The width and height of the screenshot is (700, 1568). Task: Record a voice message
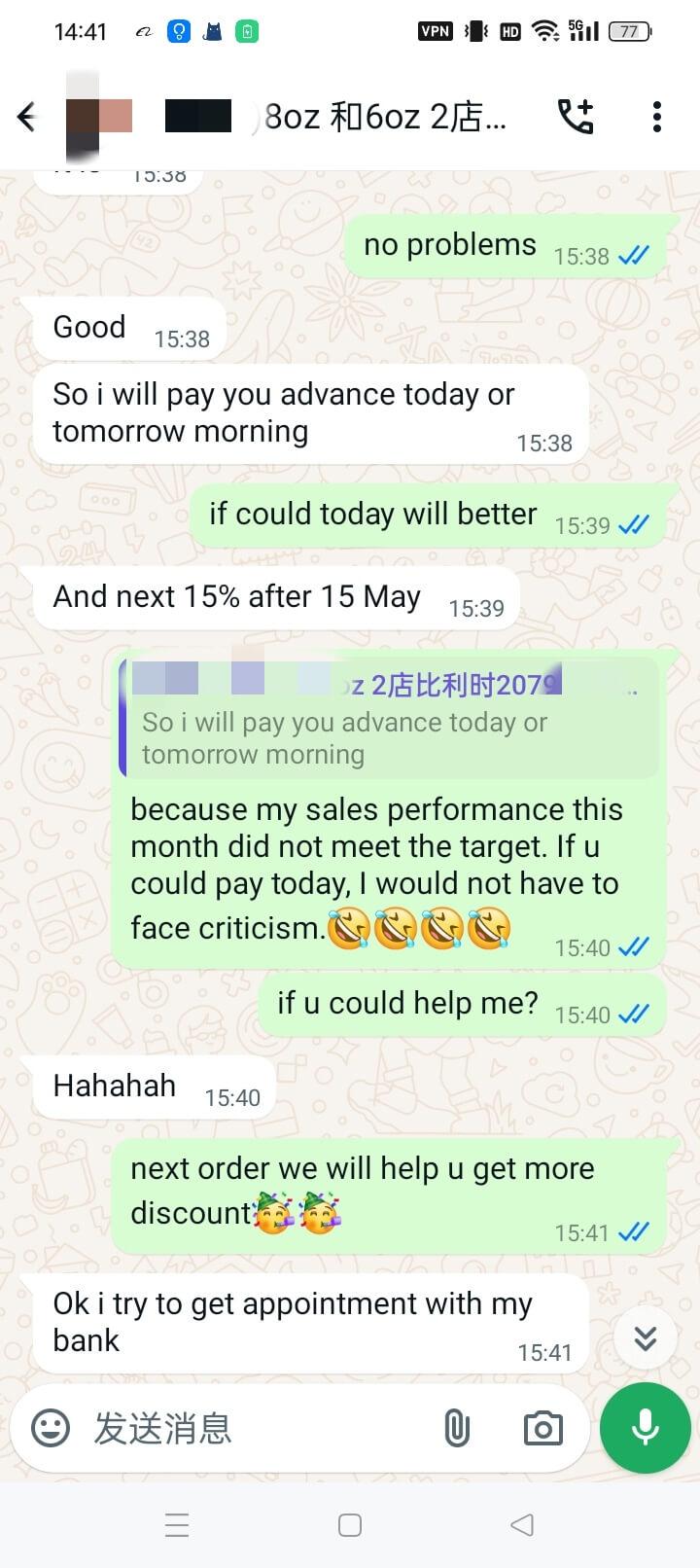[646, 1428]
